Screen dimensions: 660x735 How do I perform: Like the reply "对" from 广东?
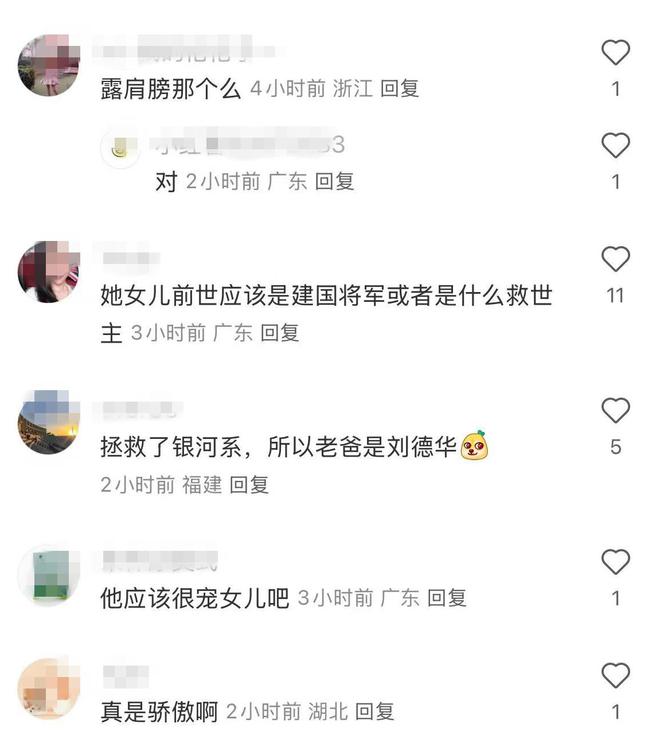(616, 146)
